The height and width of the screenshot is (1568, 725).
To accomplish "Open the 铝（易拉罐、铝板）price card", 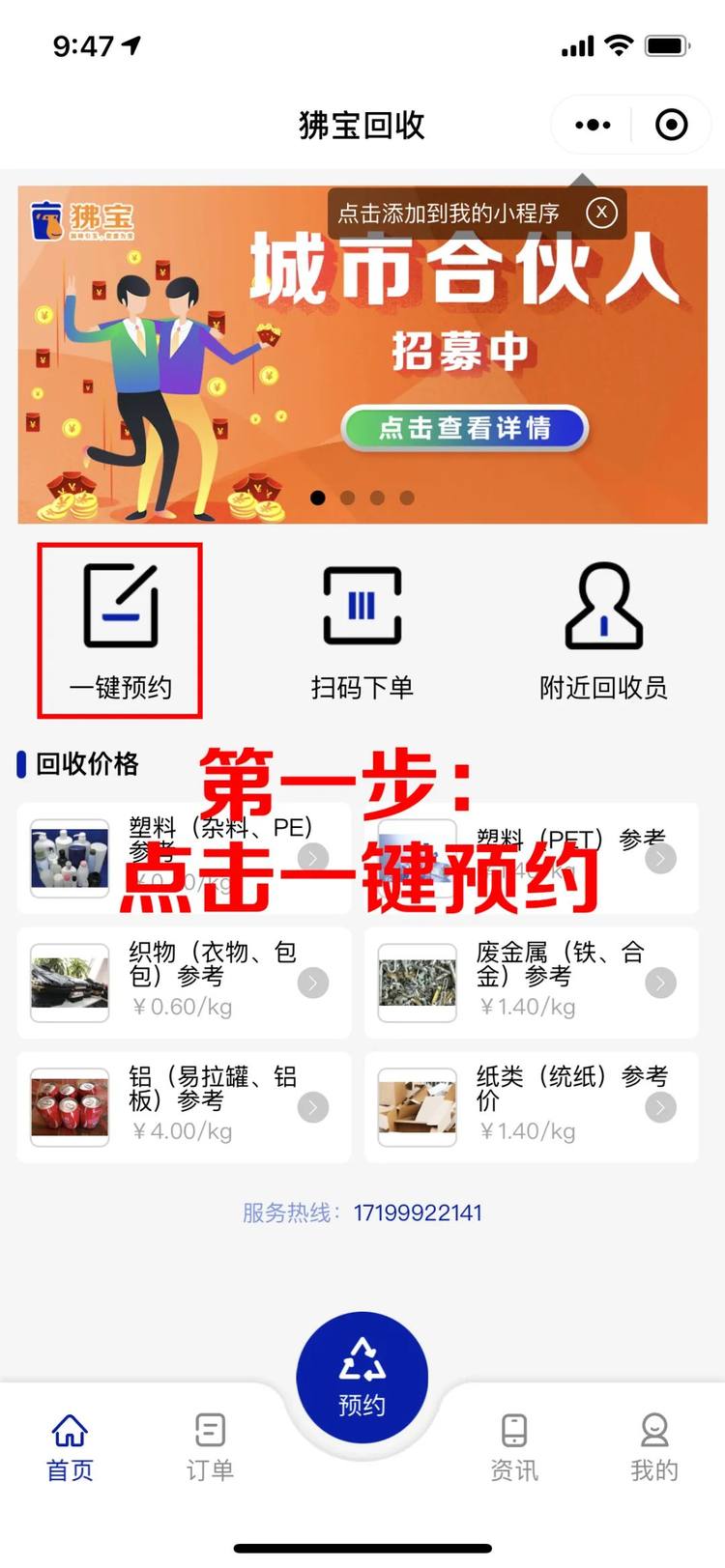I will tap(184, 1107).
